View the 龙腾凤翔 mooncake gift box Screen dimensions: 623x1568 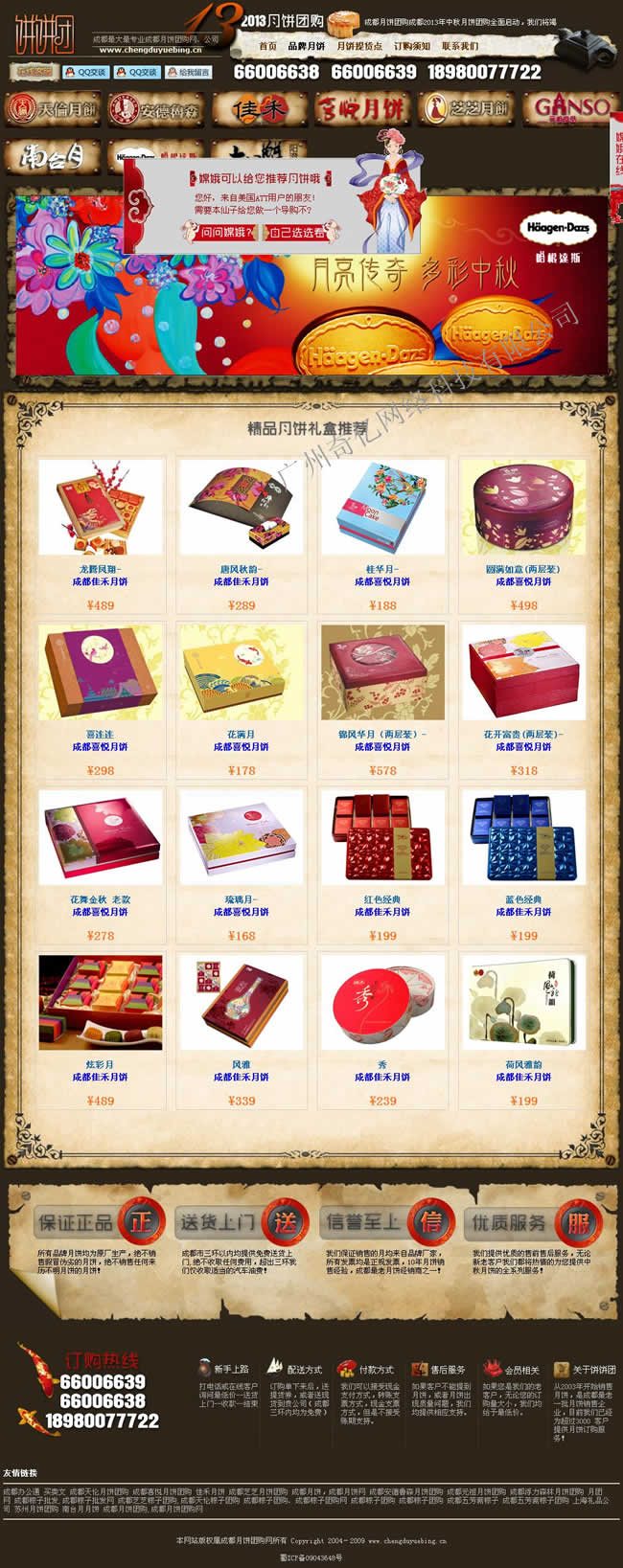coord(101,508)
